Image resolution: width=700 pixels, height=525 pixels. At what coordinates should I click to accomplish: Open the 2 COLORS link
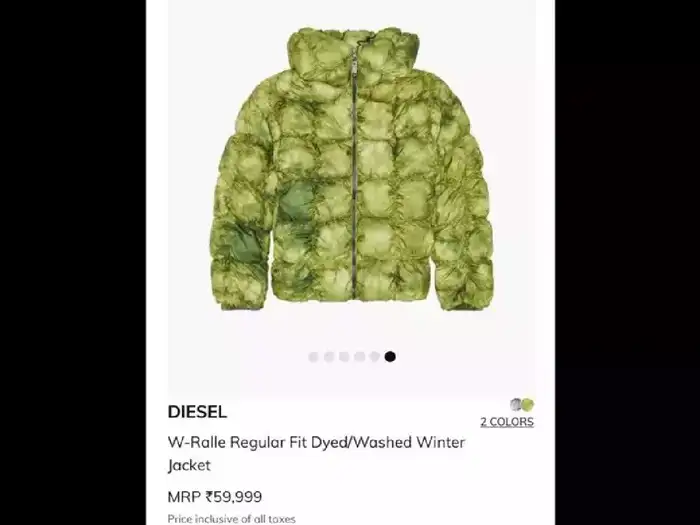tap(507, 422)
